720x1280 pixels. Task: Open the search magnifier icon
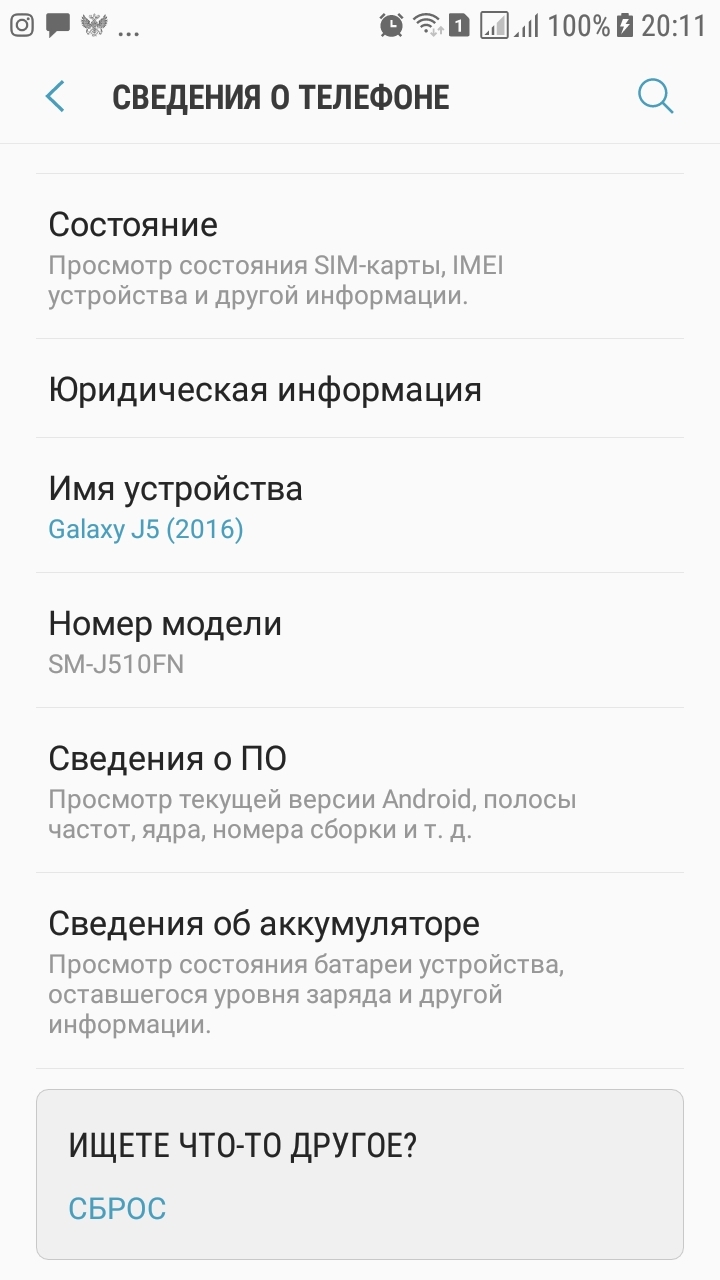(x=655, y=97)
